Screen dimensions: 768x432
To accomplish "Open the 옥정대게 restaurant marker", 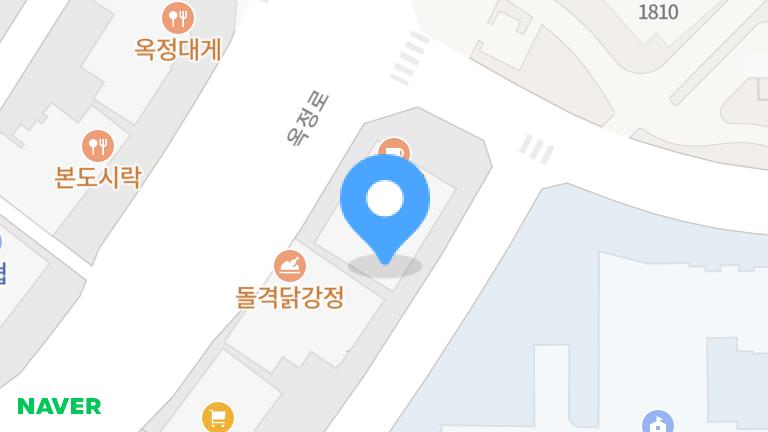I will pos(177,17).
